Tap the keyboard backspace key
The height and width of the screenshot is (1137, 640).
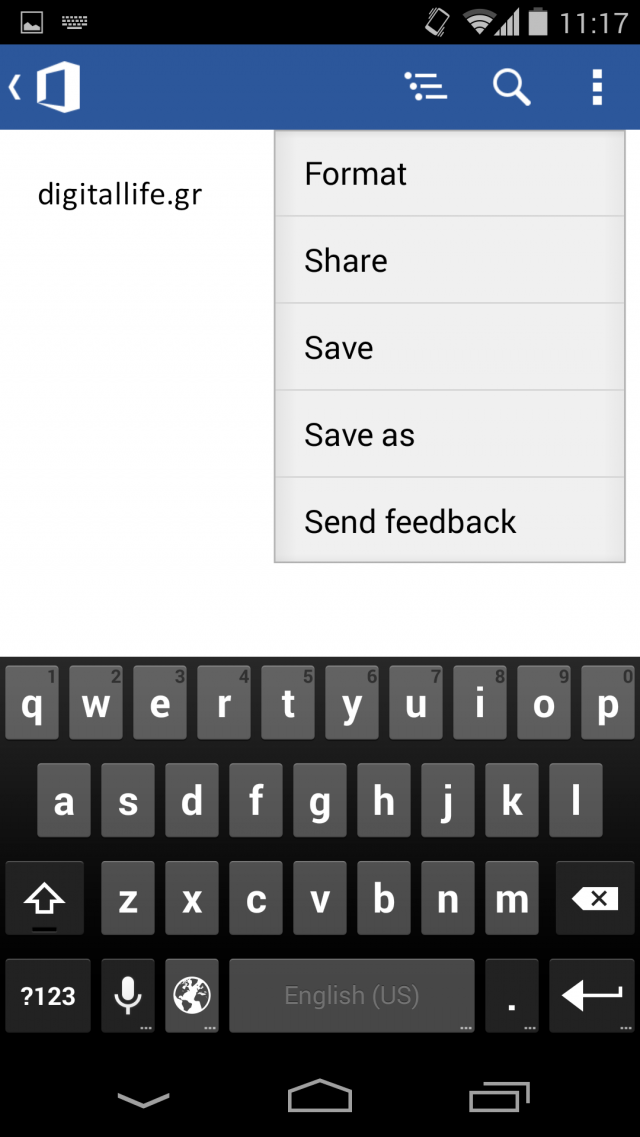(x=596, y=899)
